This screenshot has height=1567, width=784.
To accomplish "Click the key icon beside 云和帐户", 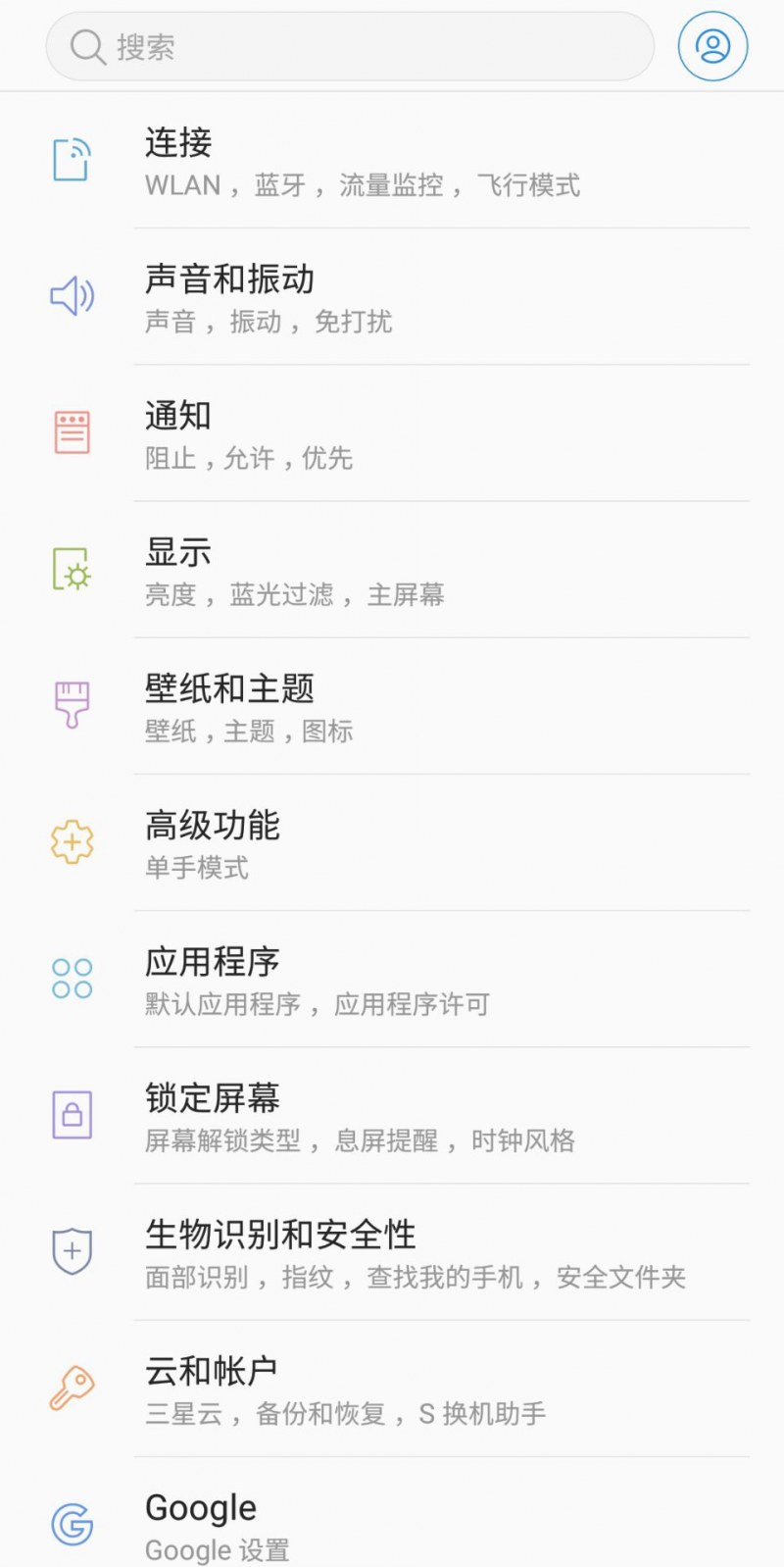I will (72, 1386).
